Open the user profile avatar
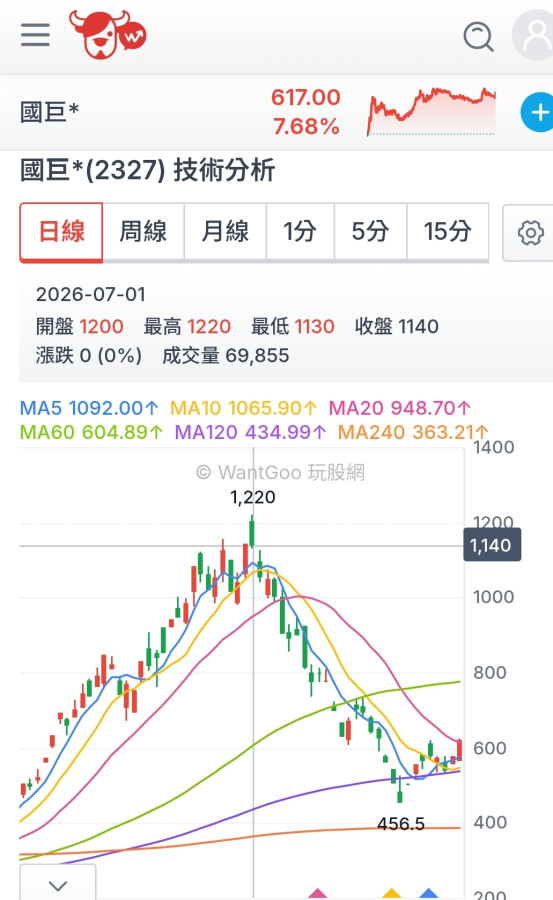This screenshot has height=900, width=553. tap(533, 34)
